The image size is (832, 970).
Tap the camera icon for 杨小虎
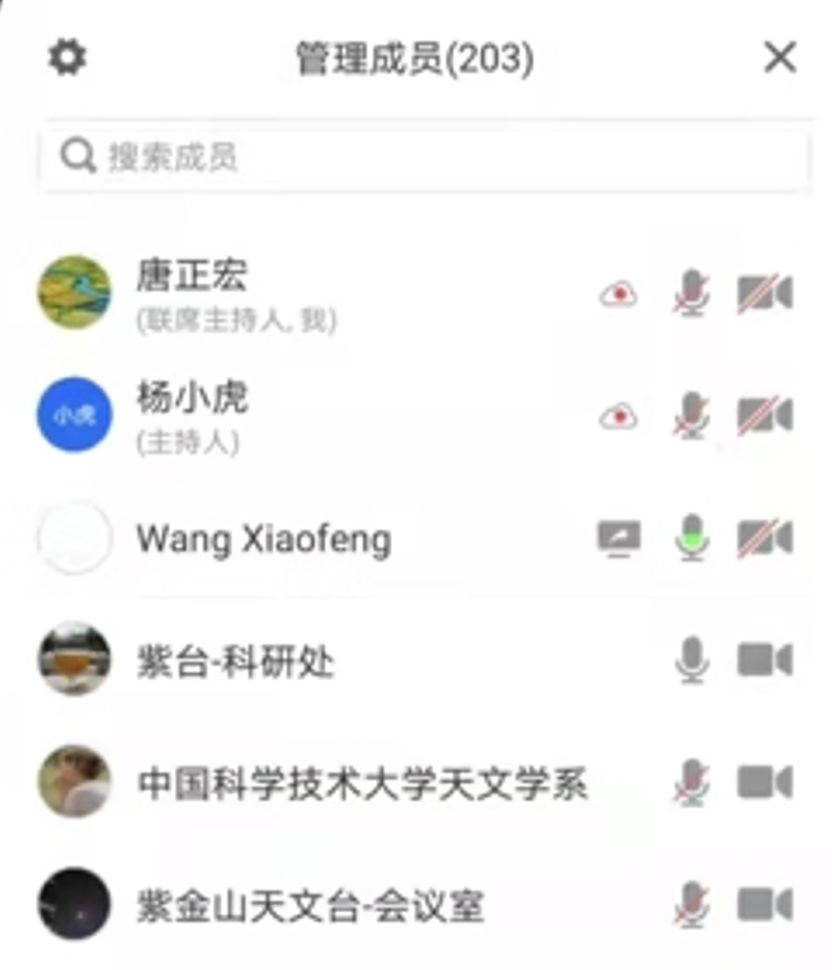click(765, 415)
